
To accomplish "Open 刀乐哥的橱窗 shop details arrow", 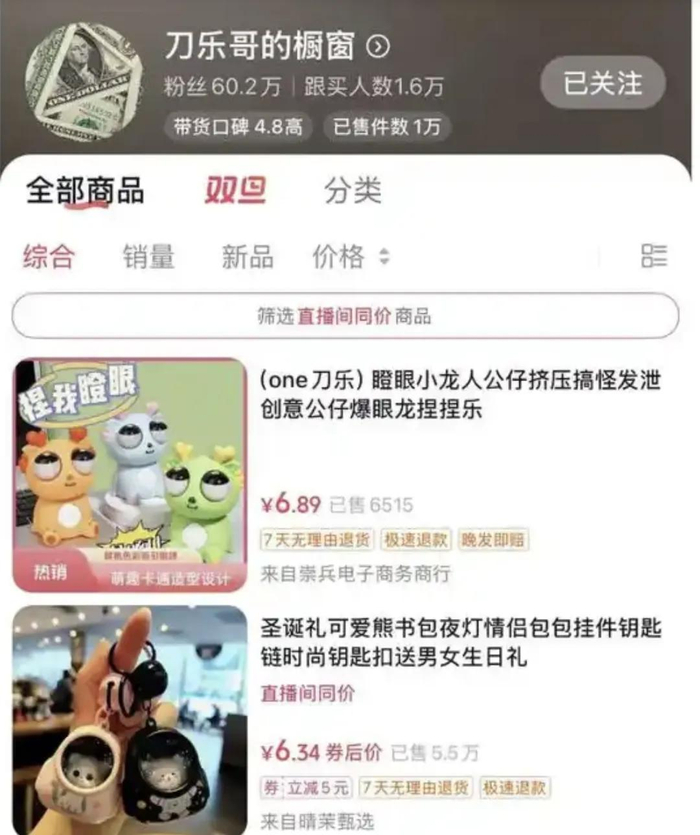I will click(378, 47).
